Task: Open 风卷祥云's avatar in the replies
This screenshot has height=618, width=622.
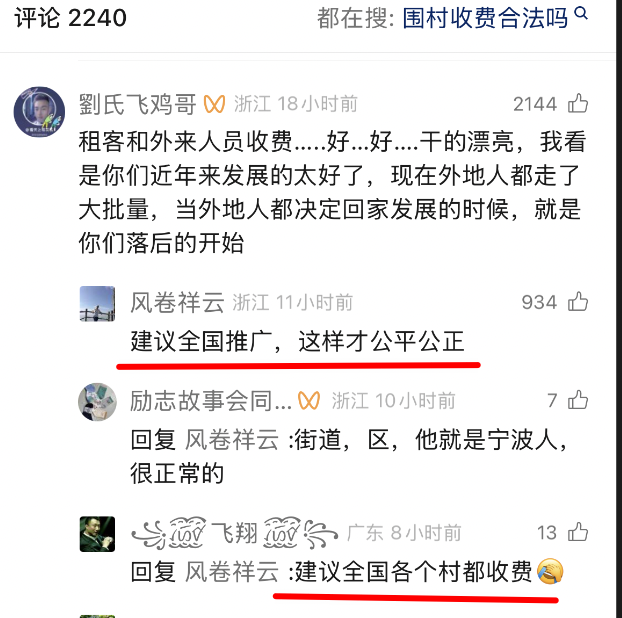Action: point(97,303)
